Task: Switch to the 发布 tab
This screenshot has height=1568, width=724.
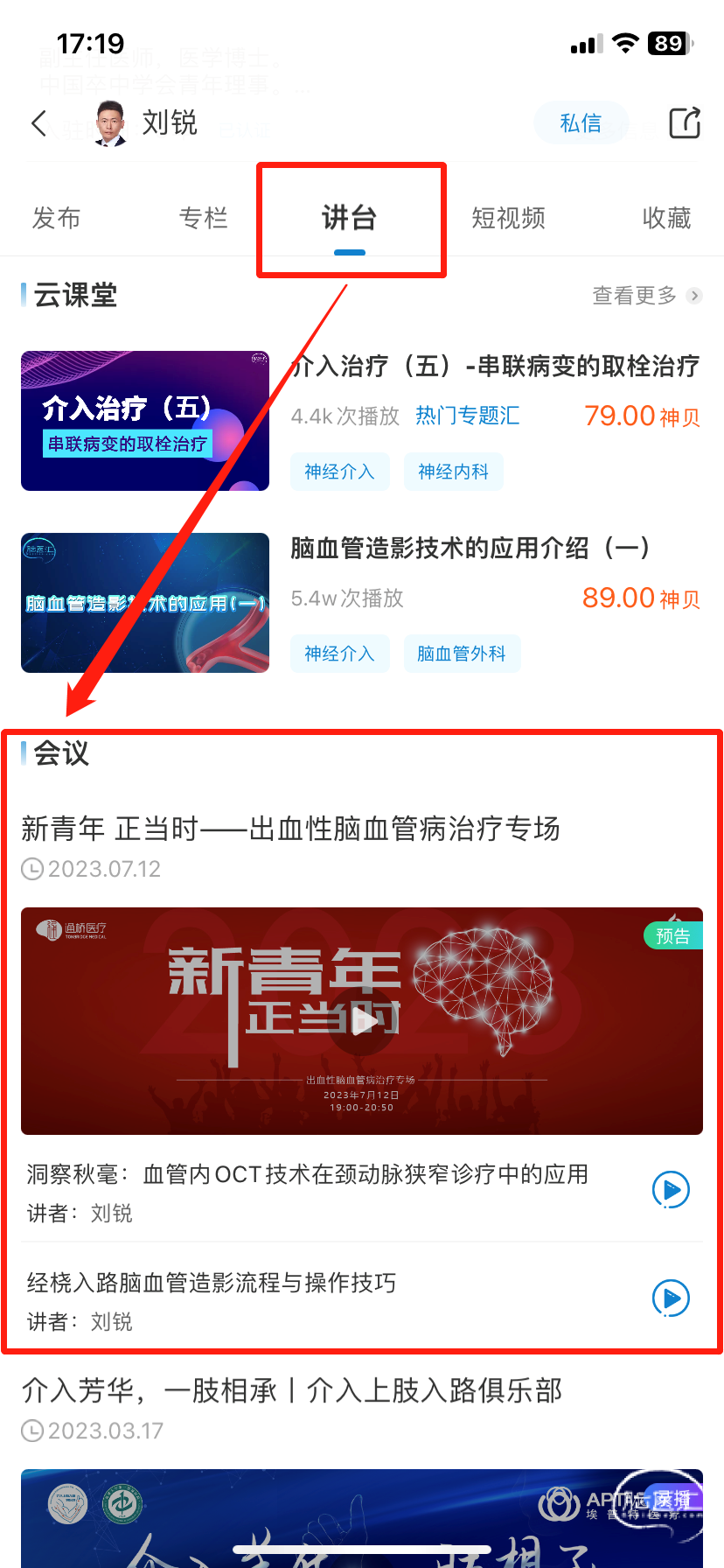Action: tap(57, 218)
